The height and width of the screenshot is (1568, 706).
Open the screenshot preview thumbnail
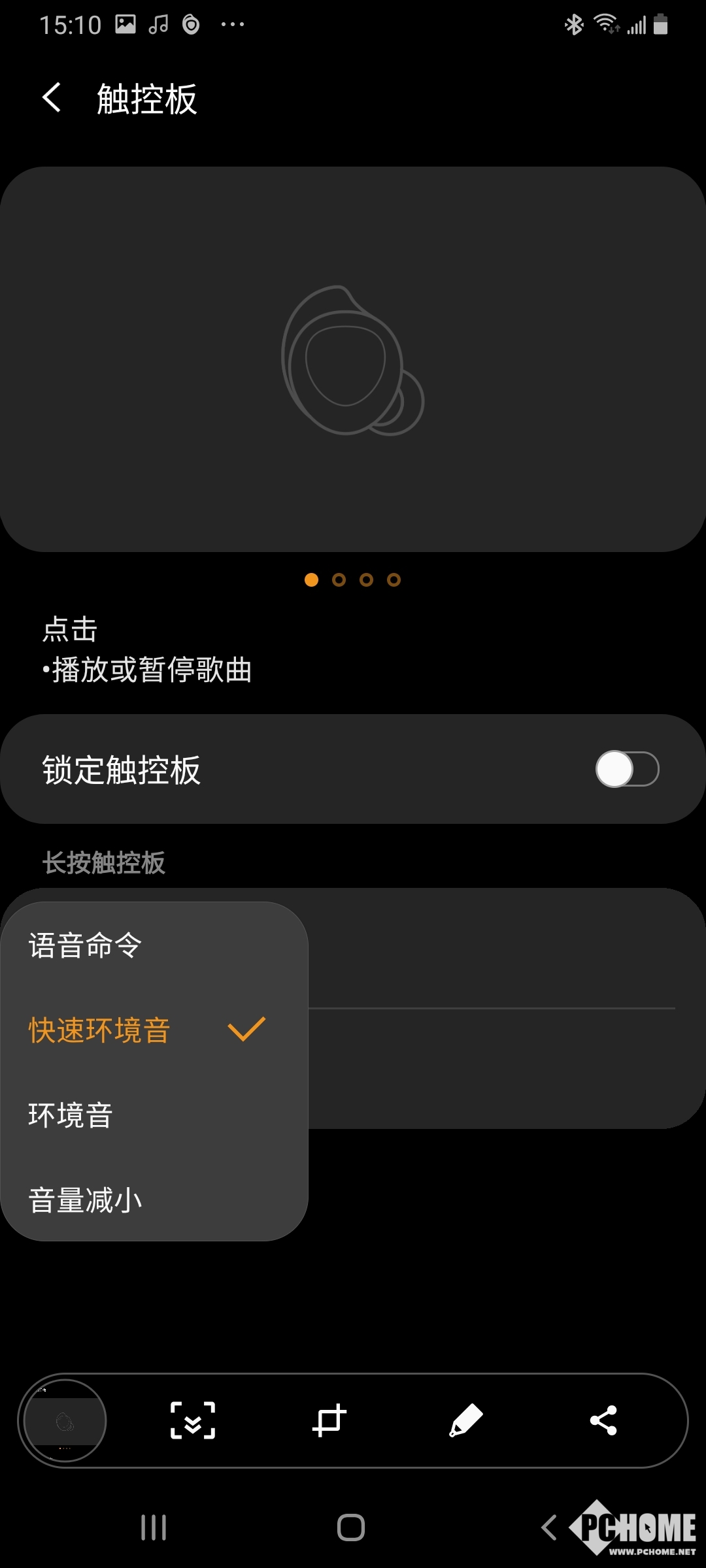(x=64, y=1421)
